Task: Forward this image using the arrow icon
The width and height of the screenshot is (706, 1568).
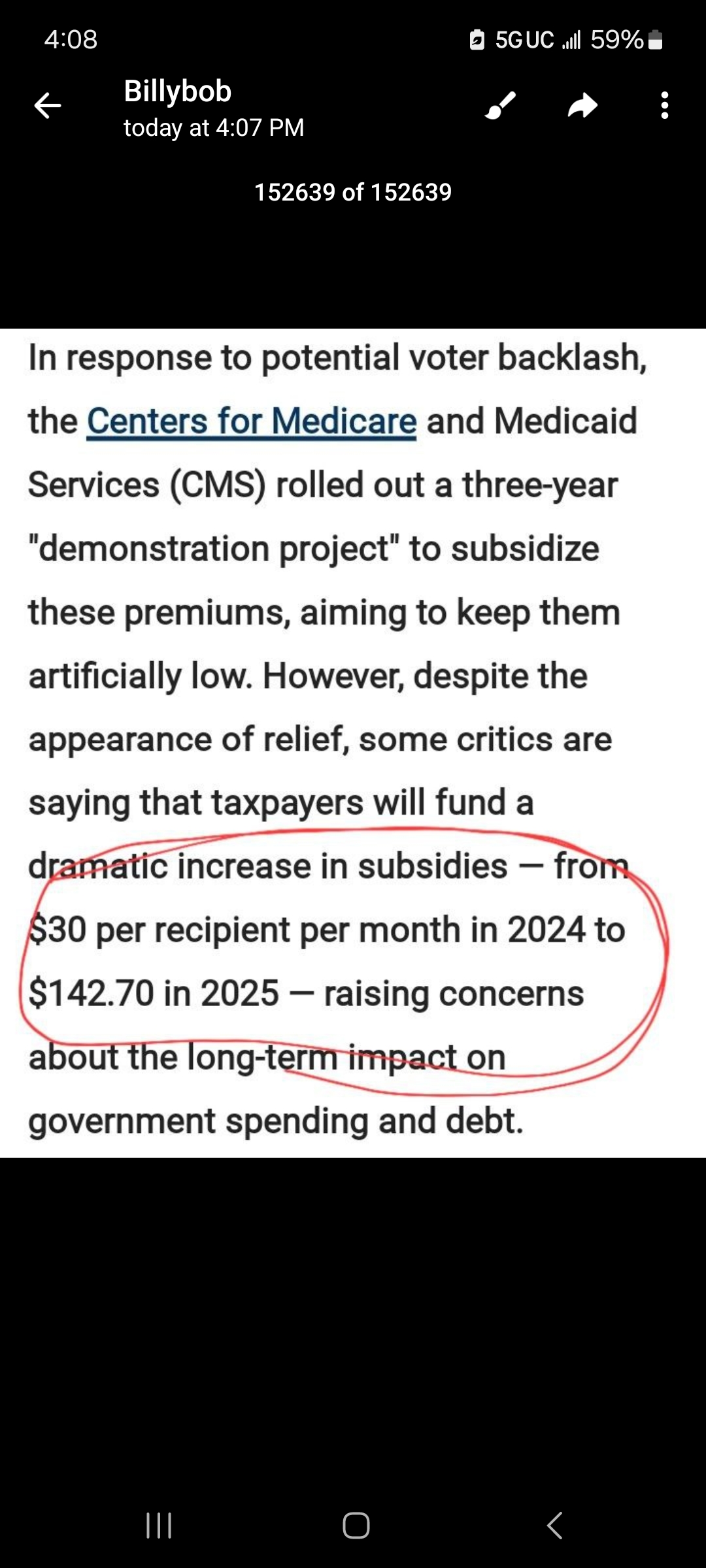Action: (582, 106)
